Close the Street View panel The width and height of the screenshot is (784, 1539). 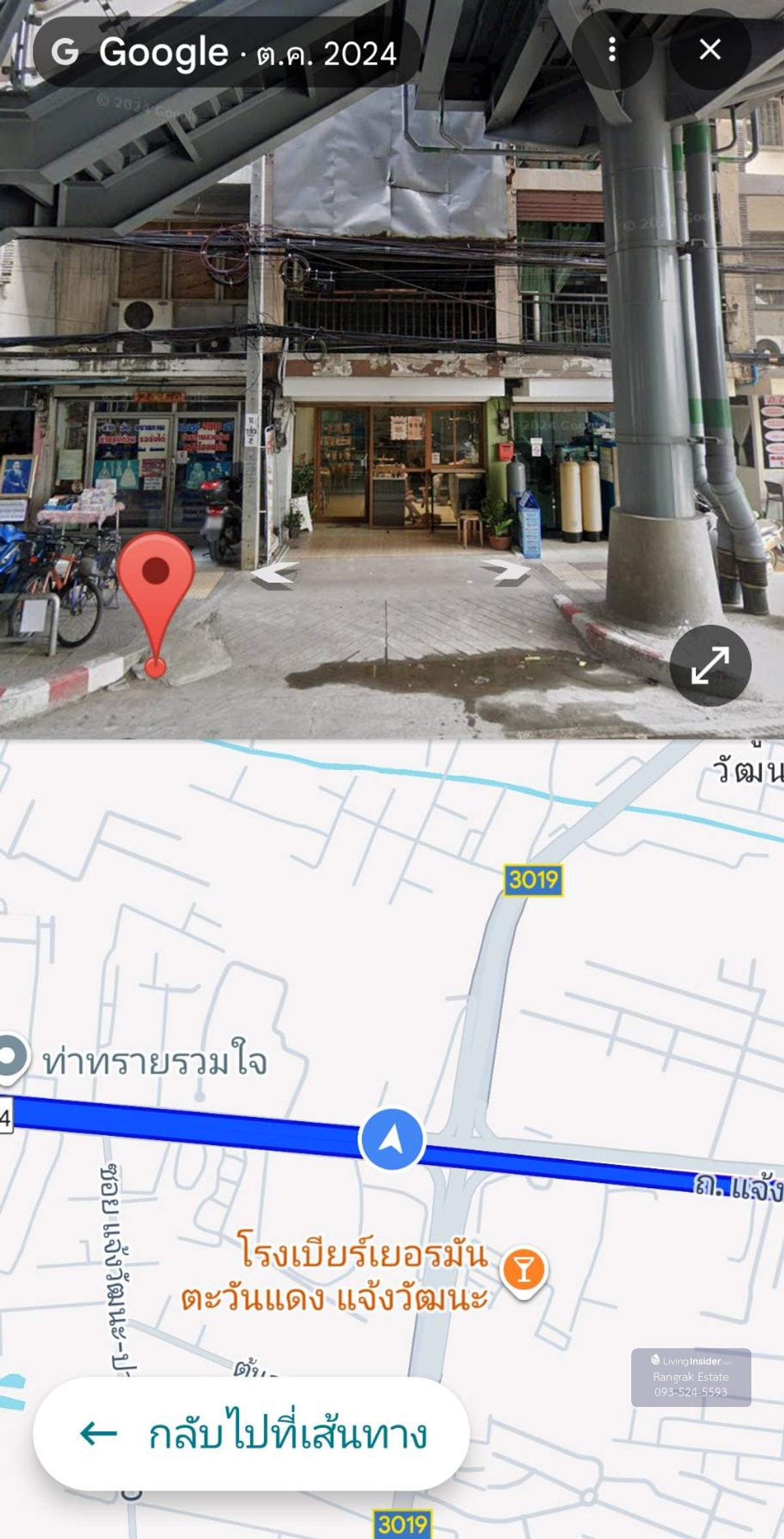coord(710,50)
